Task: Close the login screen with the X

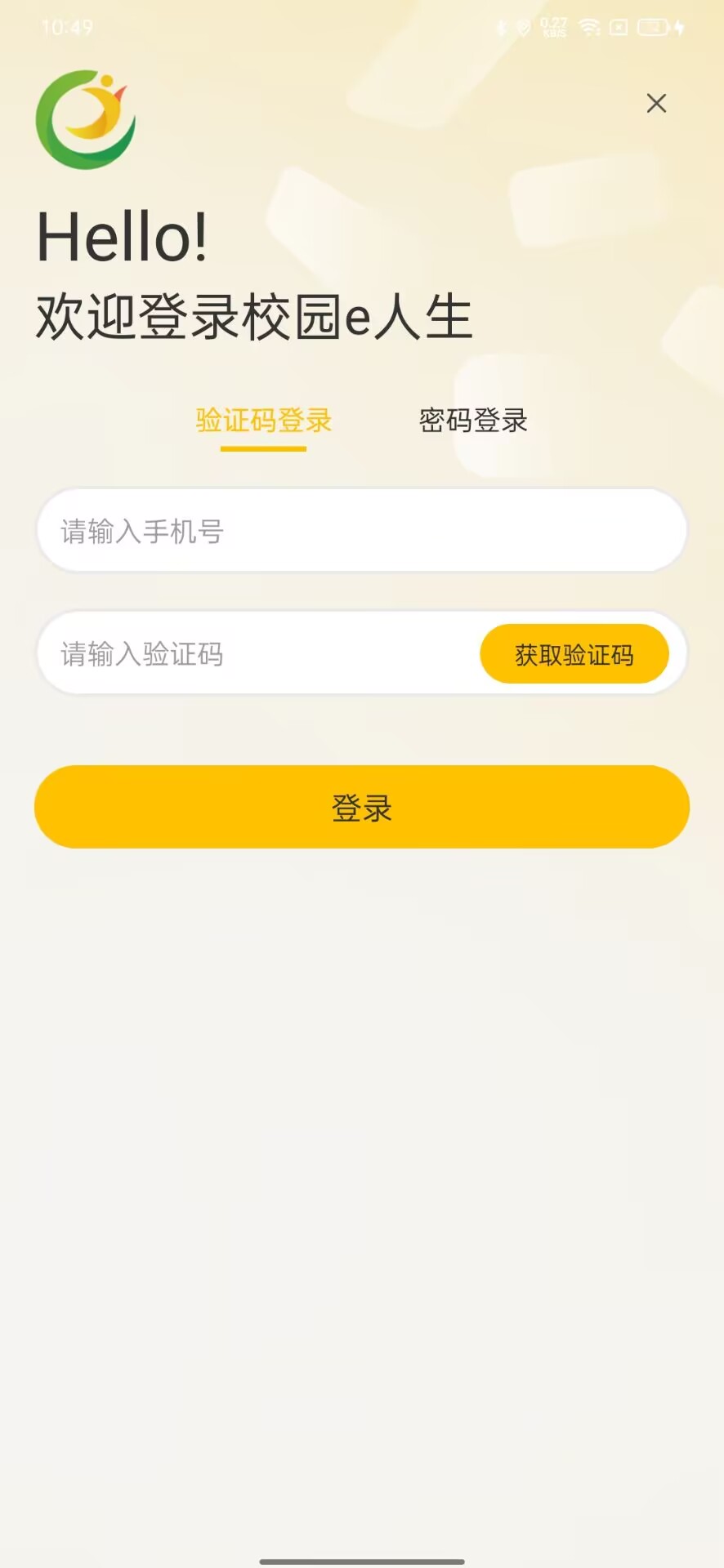Action: point(656,104)
